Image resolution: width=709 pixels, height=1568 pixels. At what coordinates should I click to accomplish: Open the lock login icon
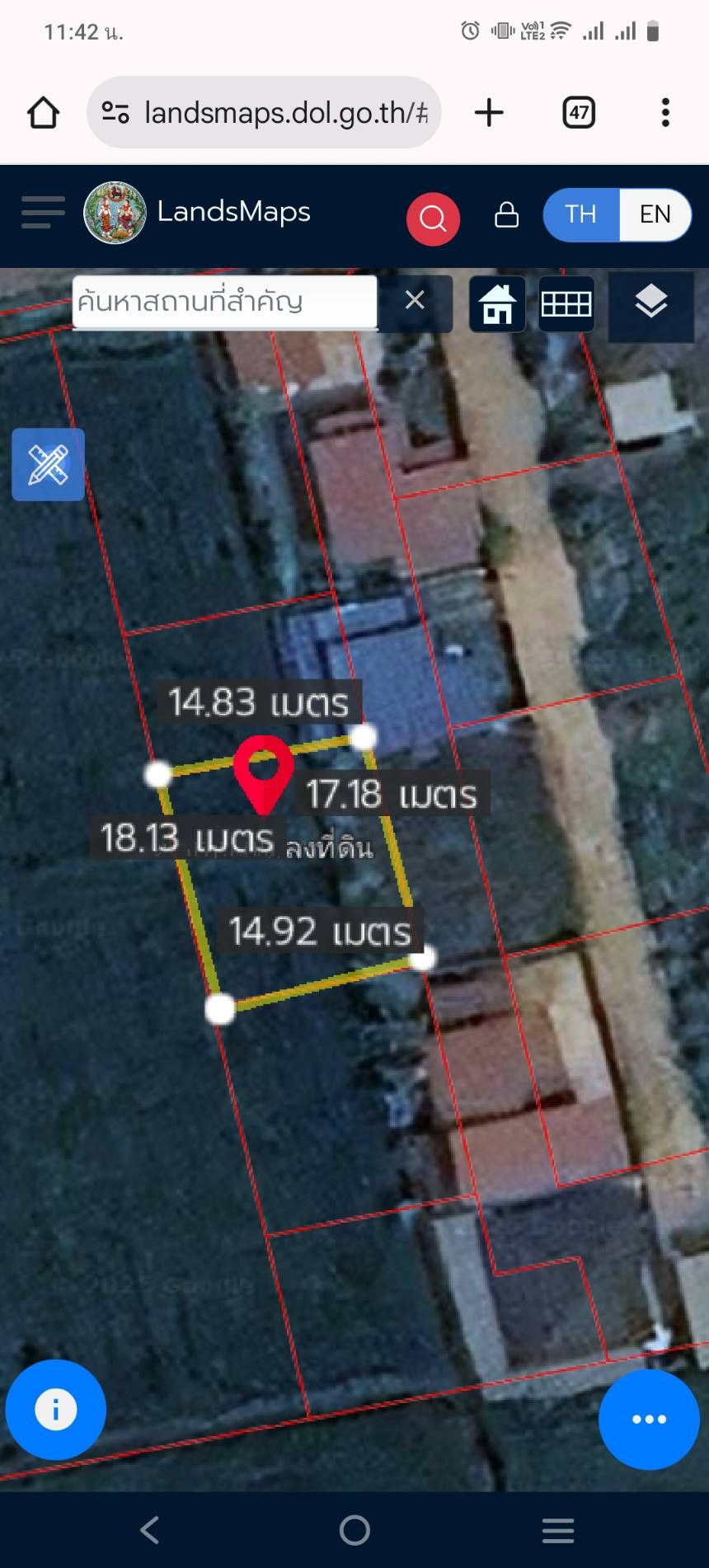point(506,214)
